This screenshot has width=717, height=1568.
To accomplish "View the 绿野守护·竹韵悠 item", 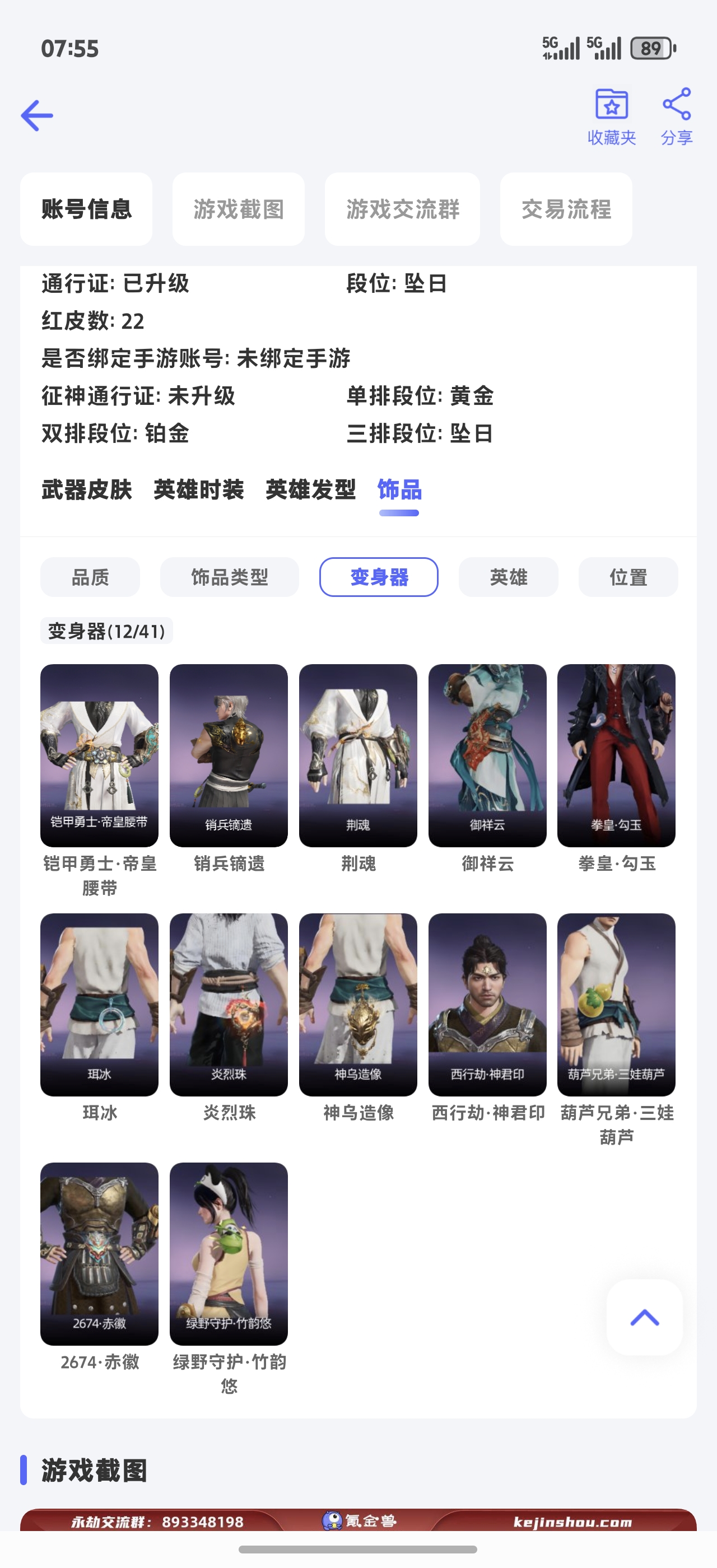I will 228,1254.
